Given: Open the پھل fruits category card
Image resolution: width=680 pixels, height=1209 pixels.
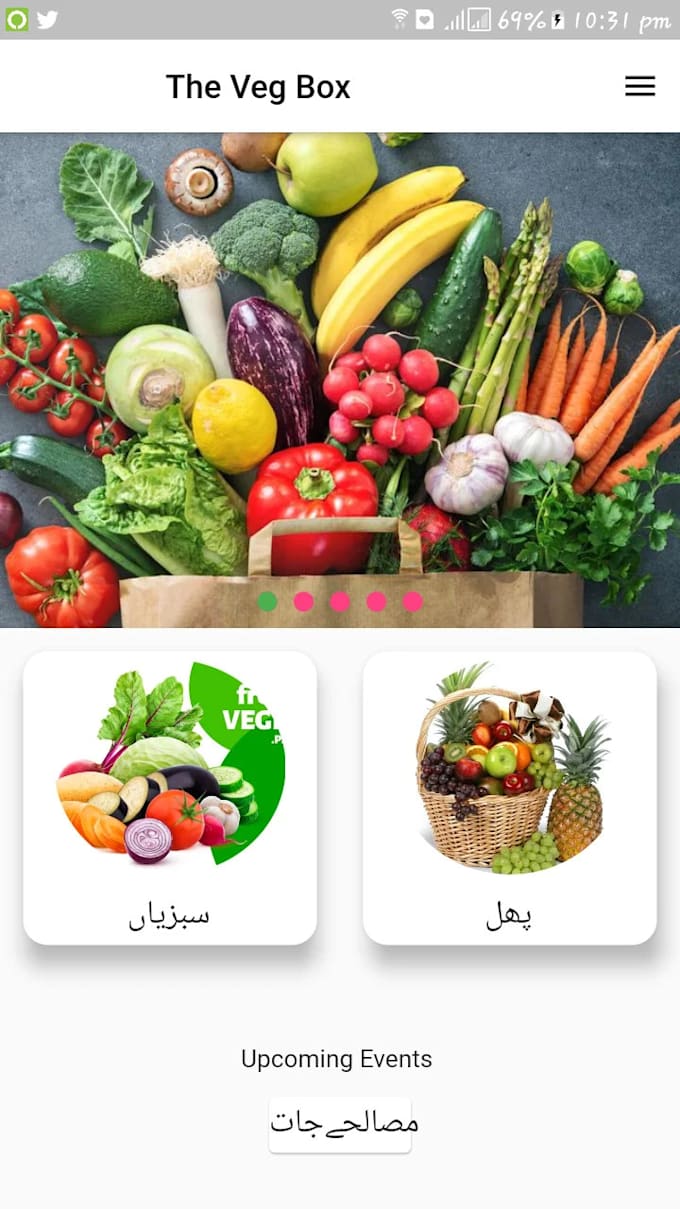Looking at the screenshot, I should 510,798.
